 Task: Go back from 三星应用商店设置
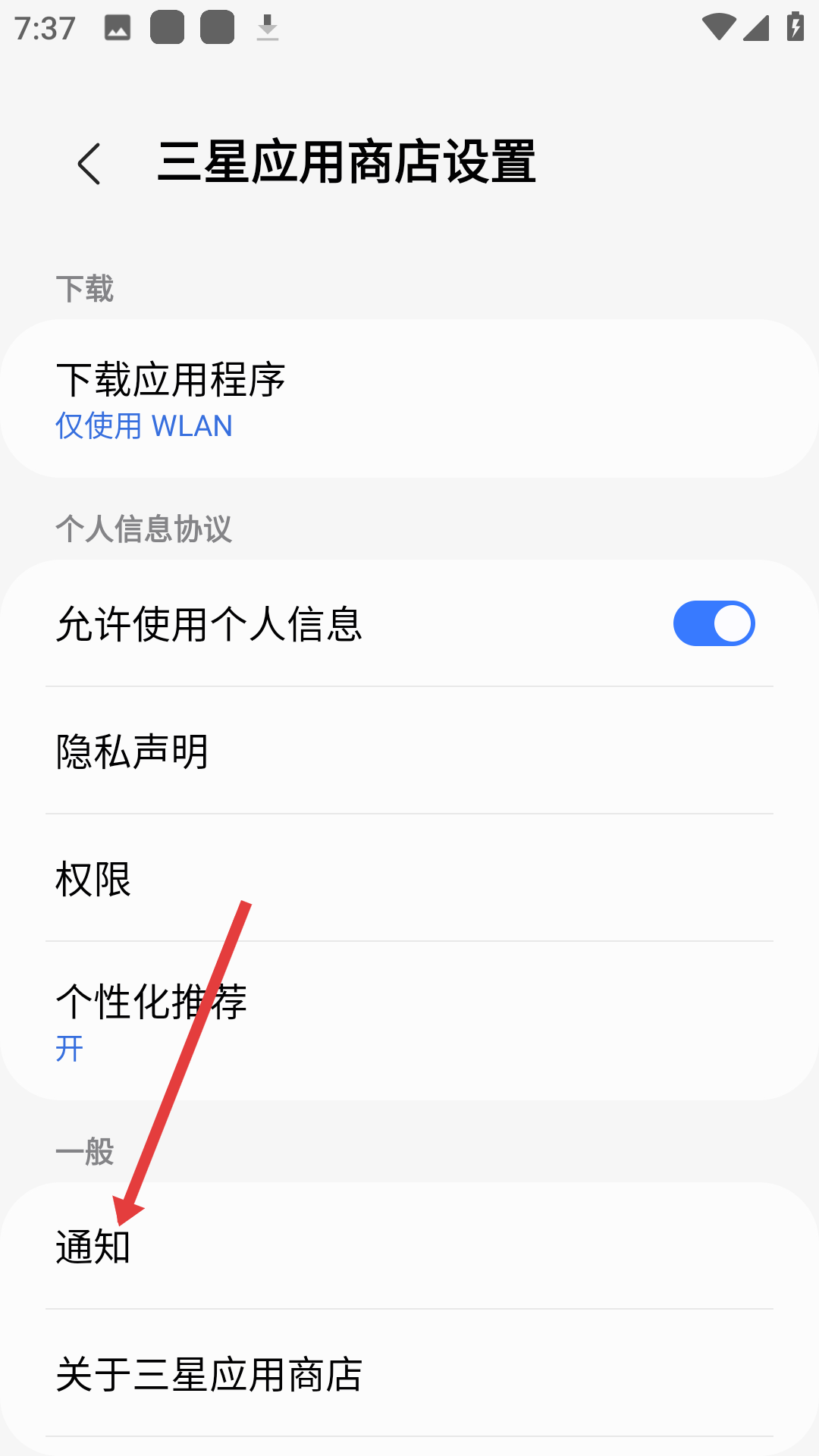(x=89, y=163)
